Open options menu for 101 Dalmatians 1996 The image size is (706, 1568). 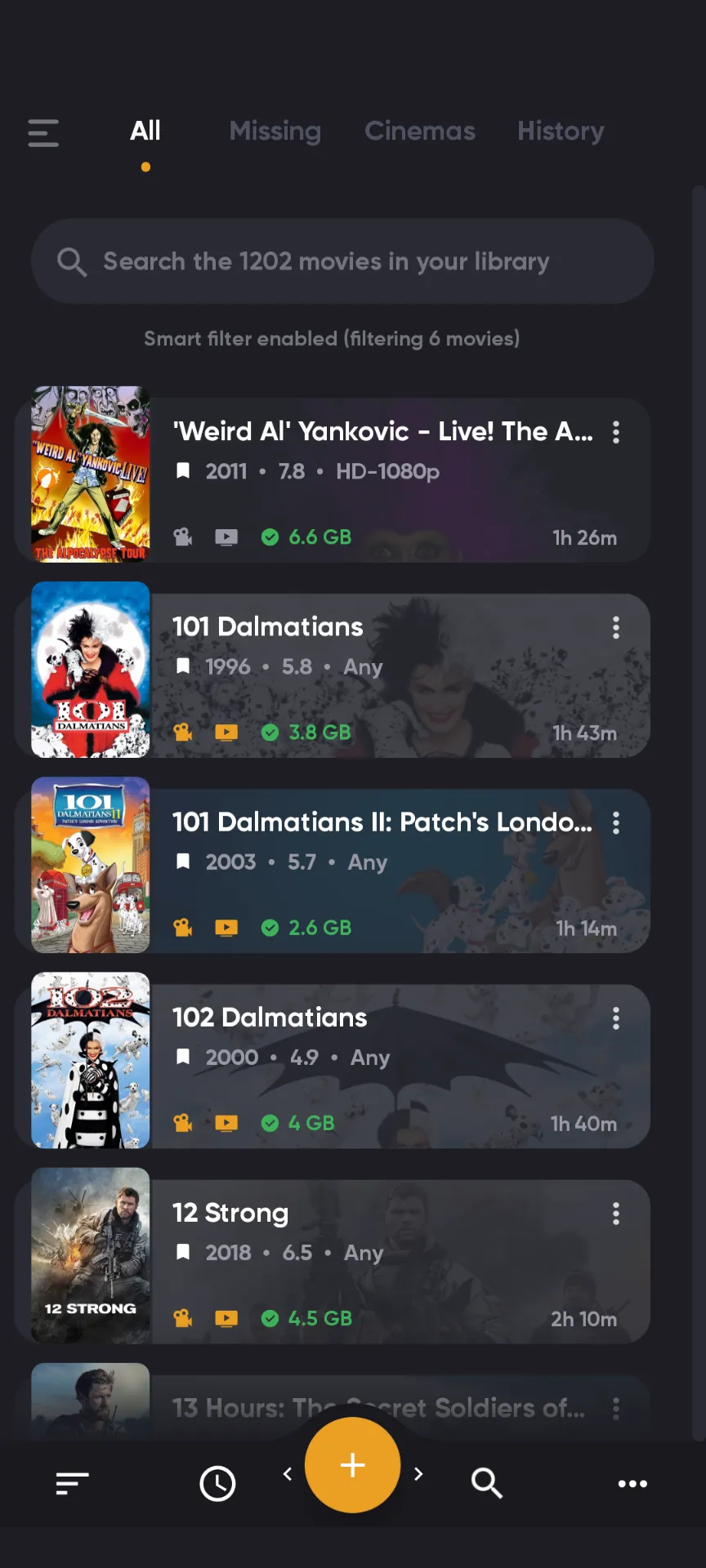click(x=616, y=627)
